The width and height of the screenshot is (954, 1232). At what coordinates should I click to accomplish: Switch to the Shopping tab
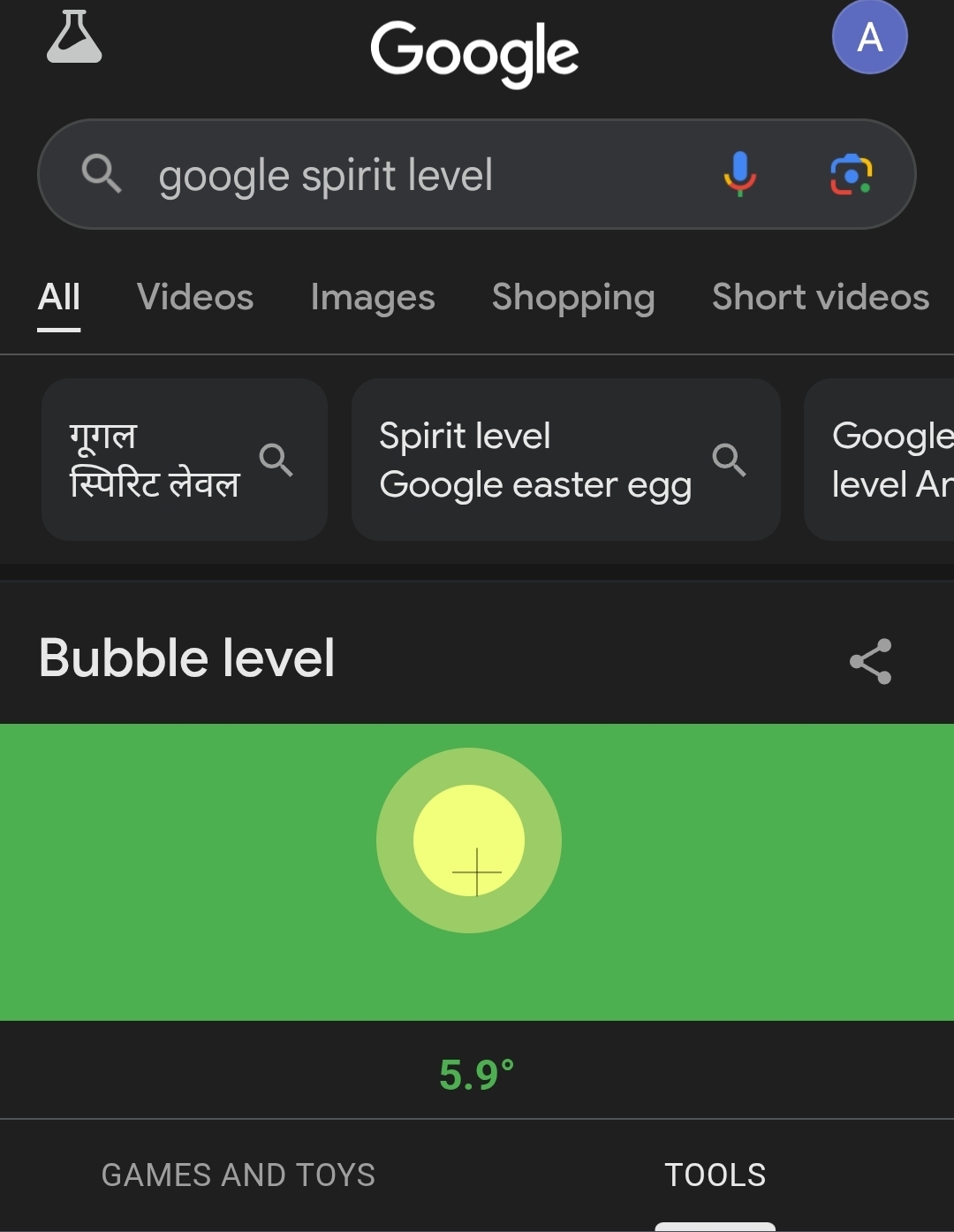coord(573,298)
